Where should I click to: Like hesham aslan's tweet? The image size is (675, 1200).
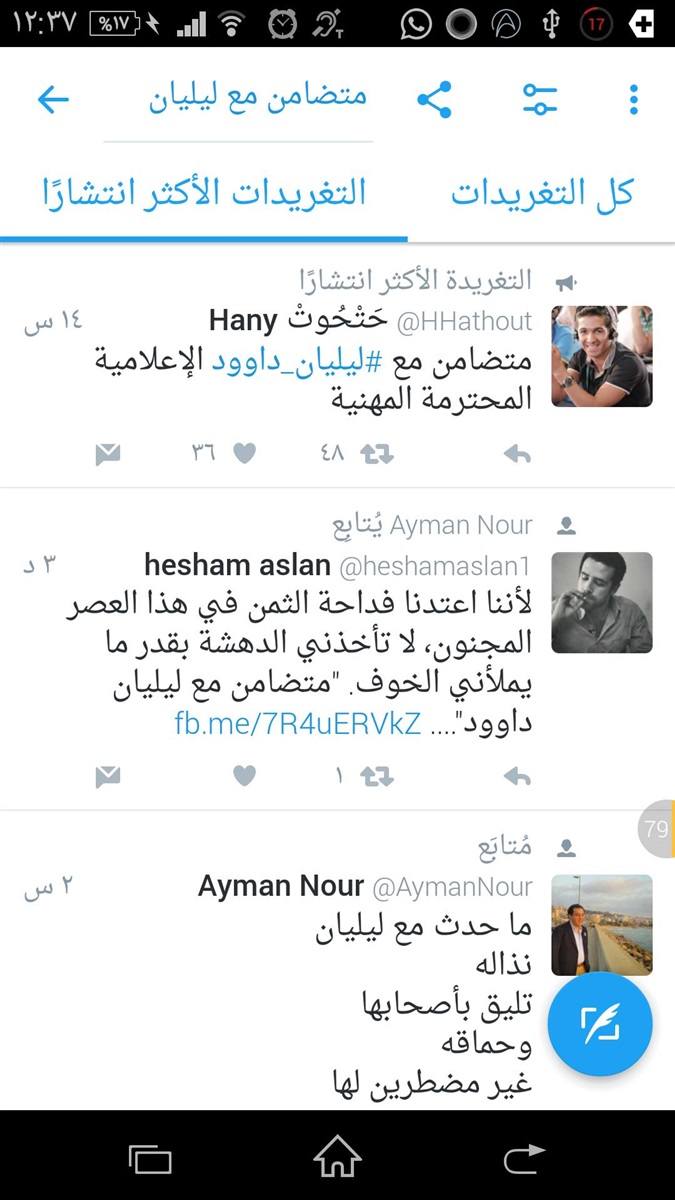[244, 775]
